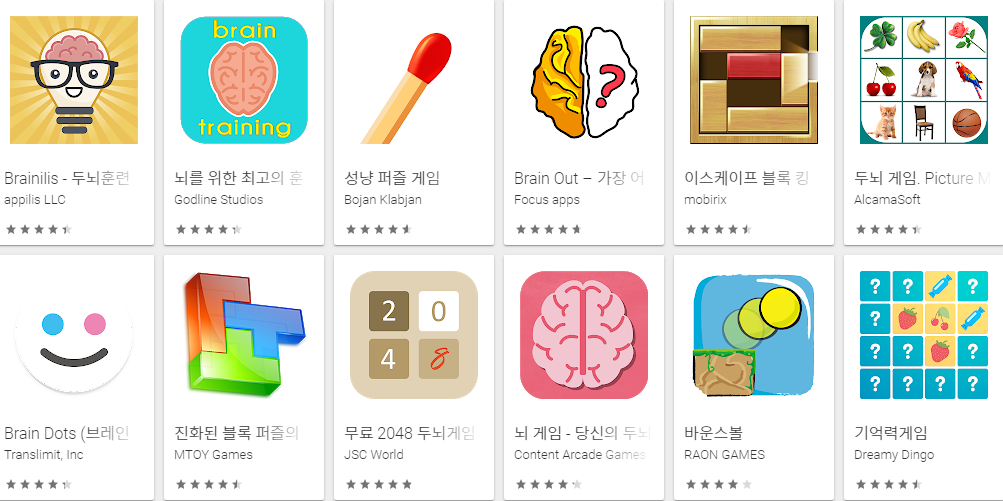
Task: Open 기억력게임 by Dreamy Dingo
Action: tap(923, 336)
